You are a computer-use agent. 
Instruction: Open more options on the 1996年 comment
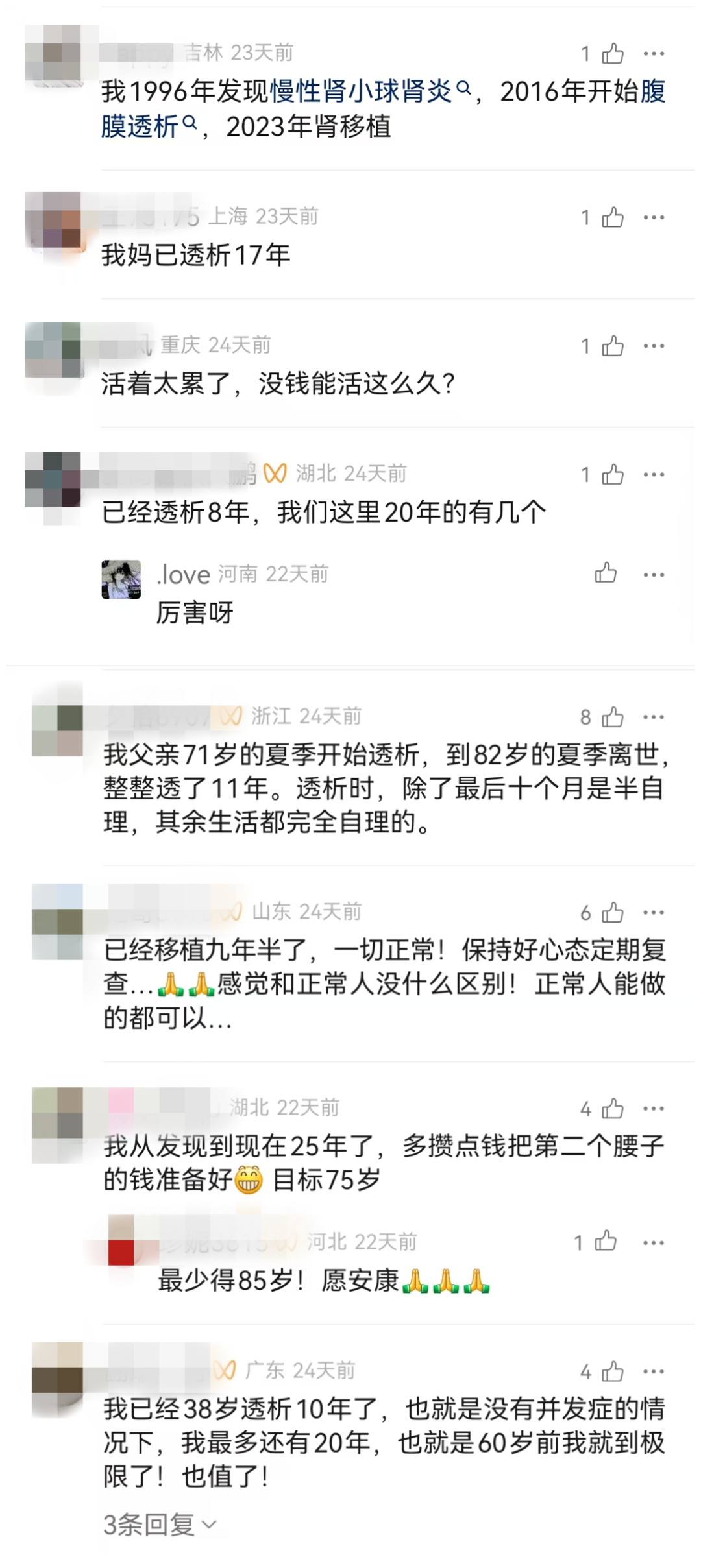[654, 54]
